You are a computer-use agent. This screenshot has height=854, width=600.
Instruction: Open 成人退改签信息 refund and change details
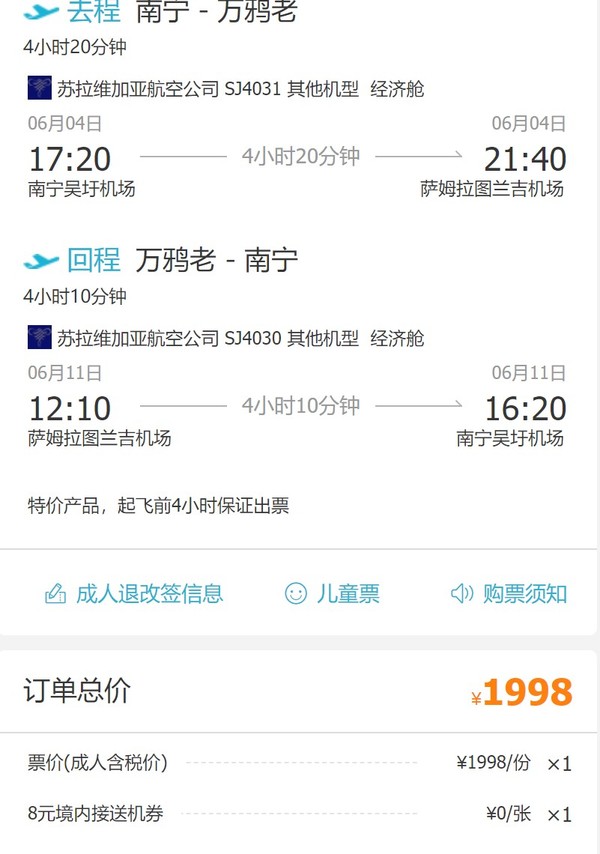pos(134,593)
